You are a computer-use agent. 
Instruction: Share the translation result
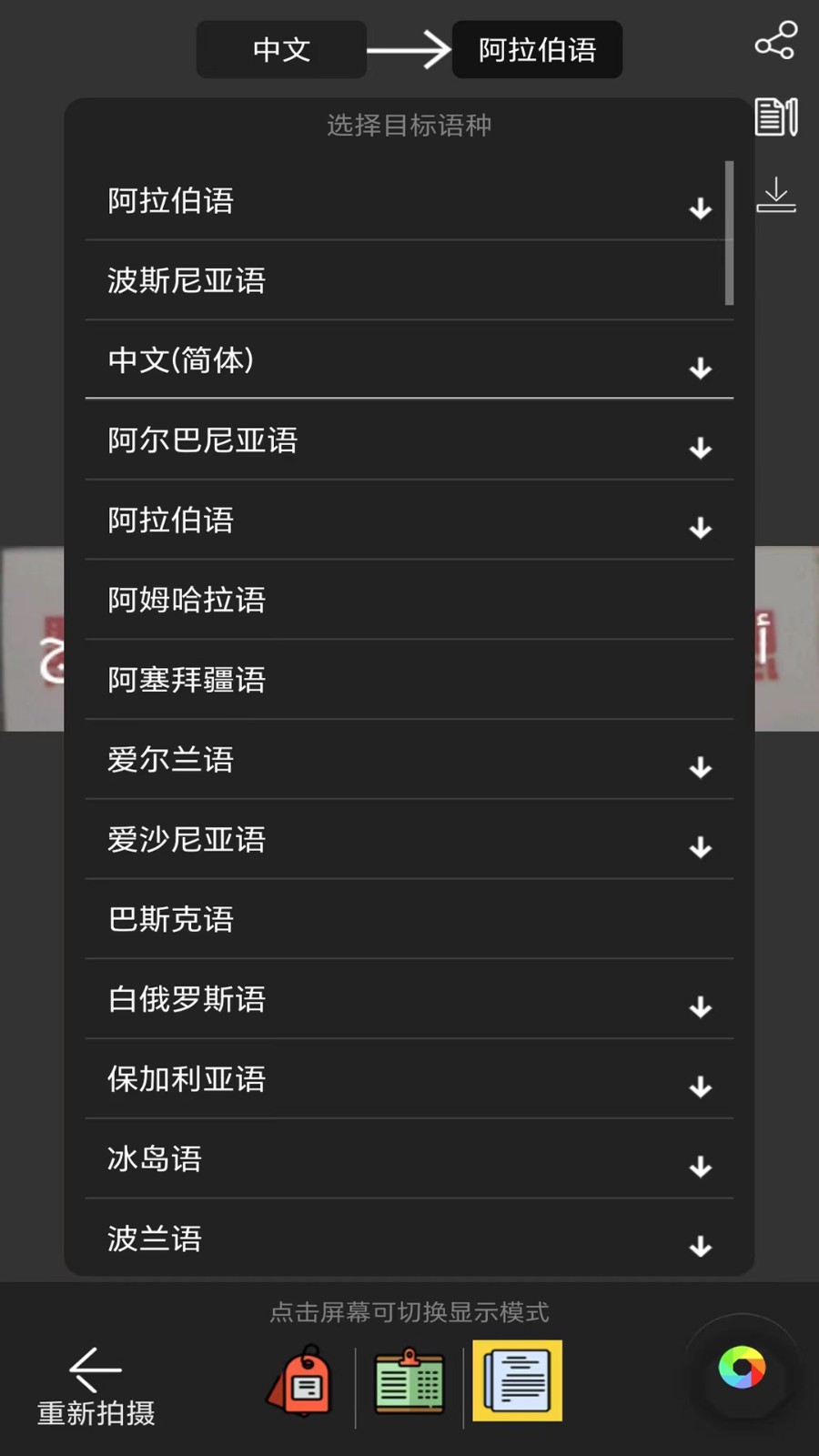(x=775, y=41)
